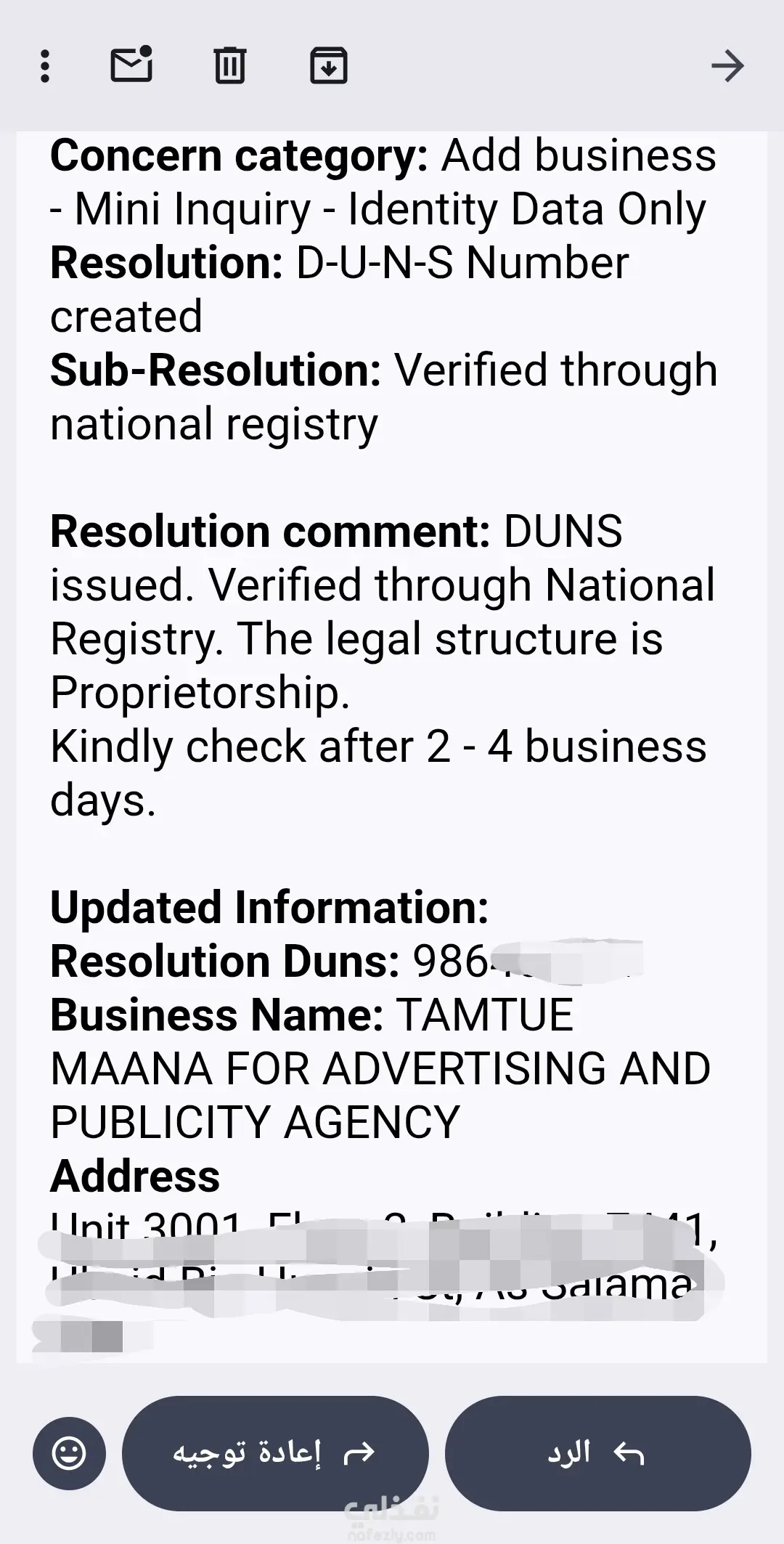Forward the email via إعادة توجيه
Screen dimensions: 784x1544
[275, 1453]
